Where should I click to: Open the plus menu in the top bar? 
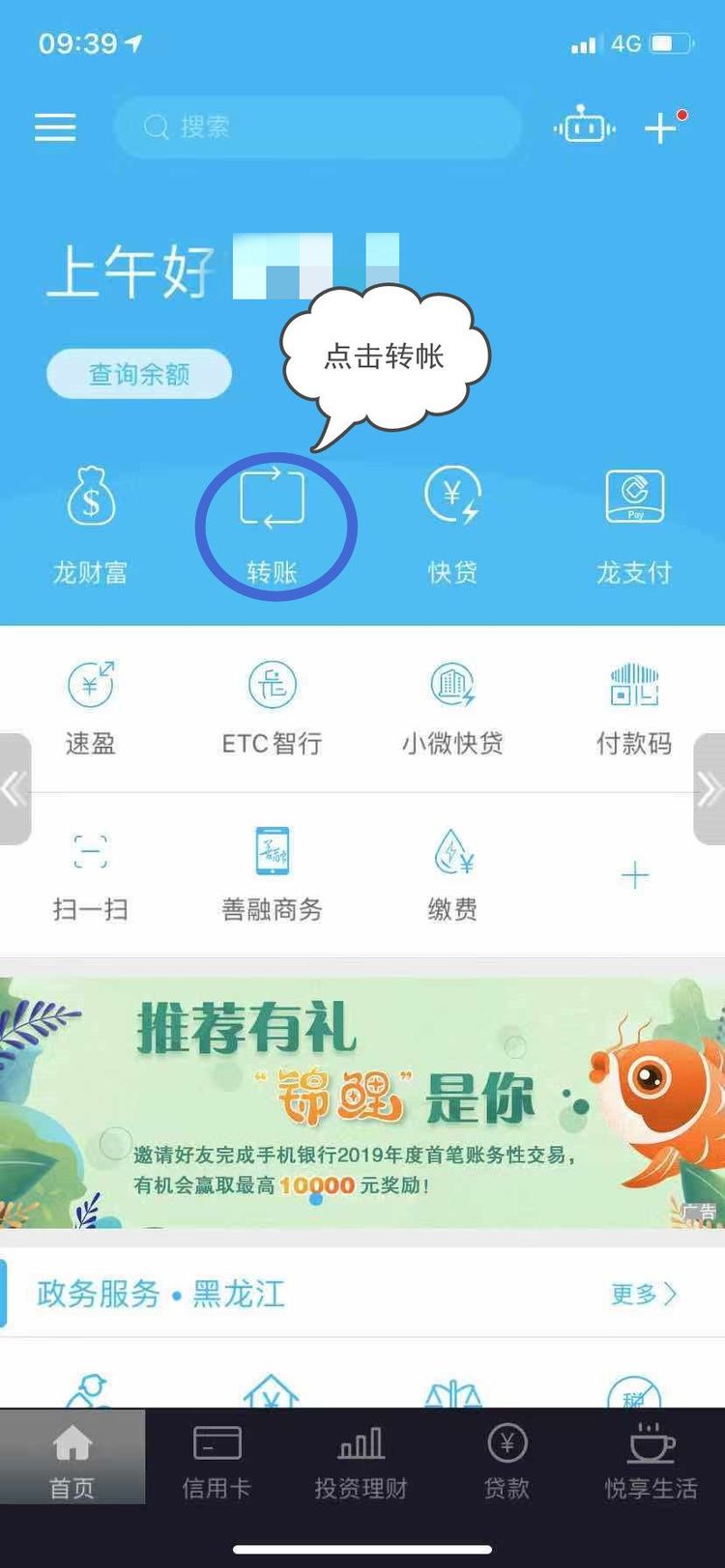[662, 128]
